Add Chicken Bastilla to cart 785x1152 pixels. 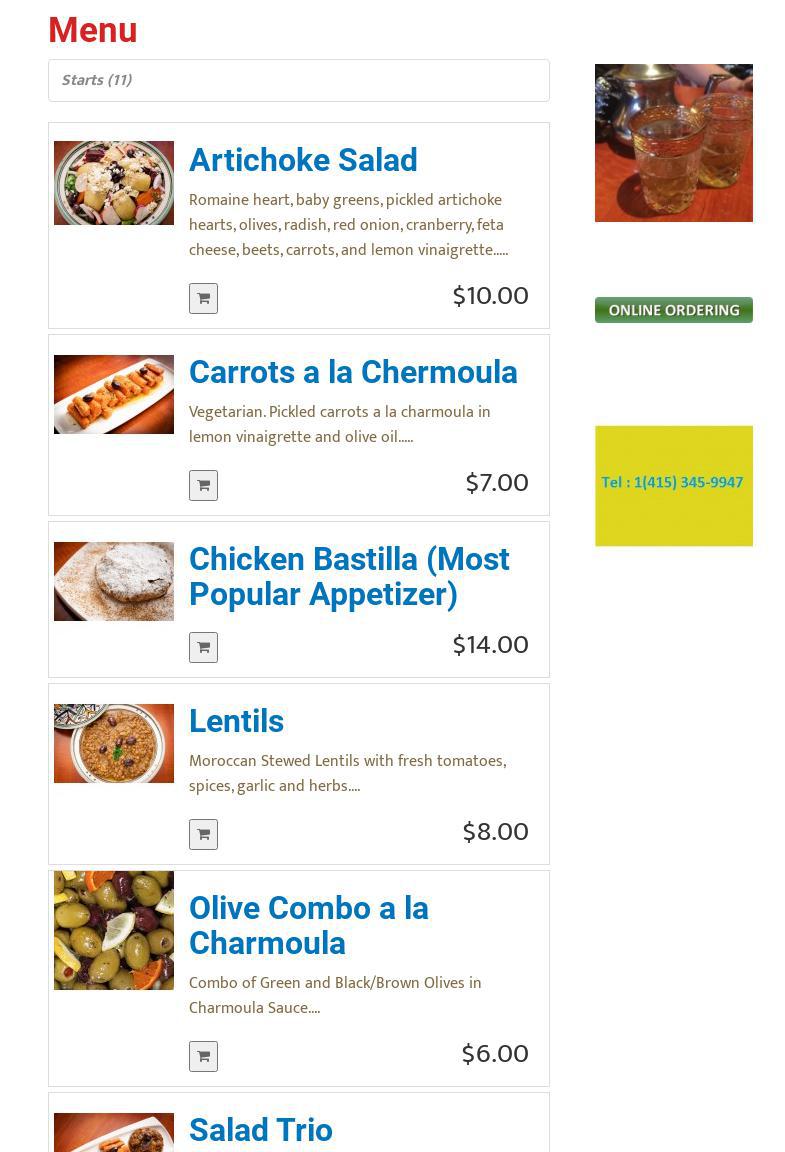point(203,647)
